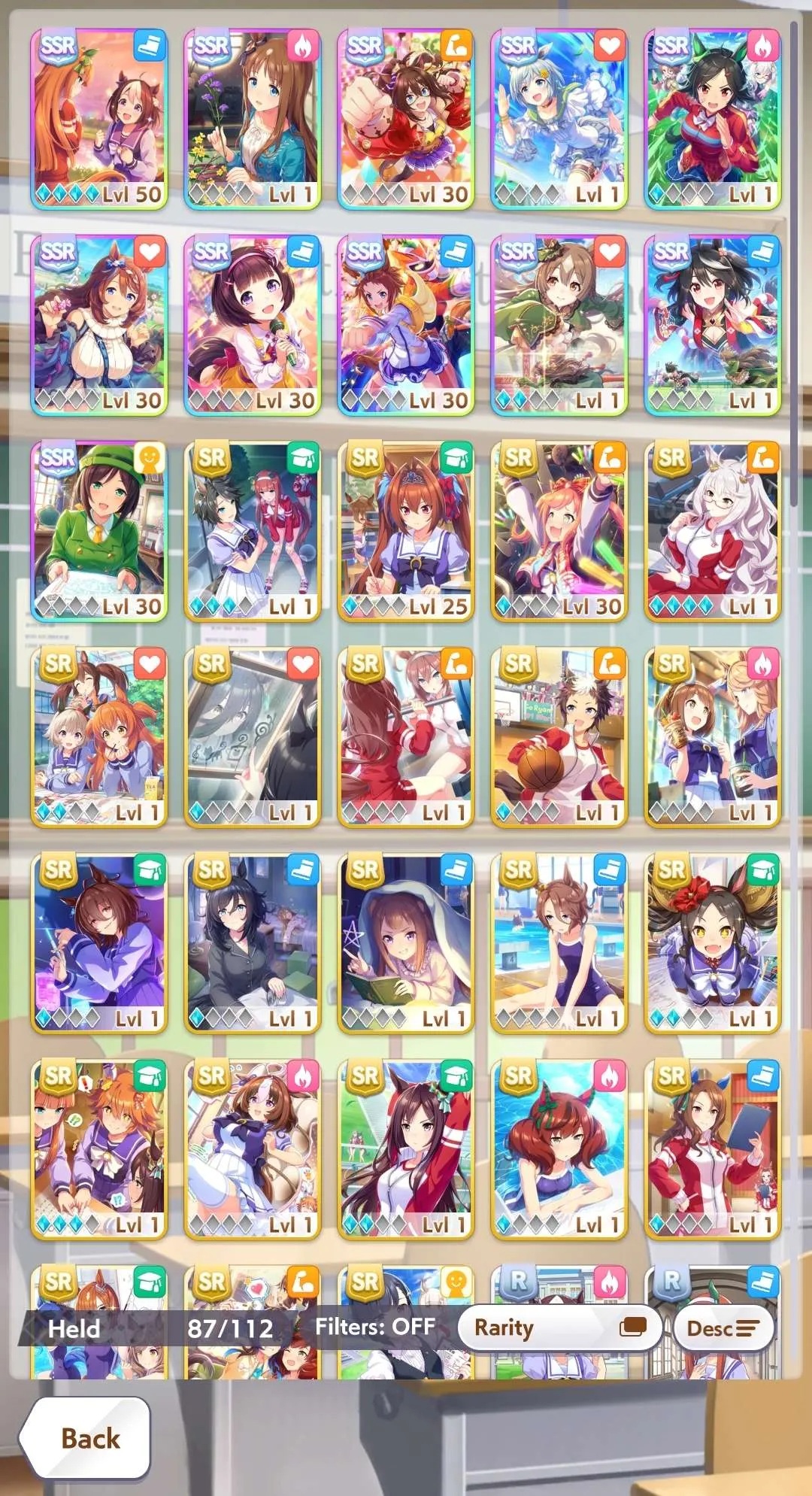
Task: Select the SR red-haired girl in water card
Action: pos(559,1149)
